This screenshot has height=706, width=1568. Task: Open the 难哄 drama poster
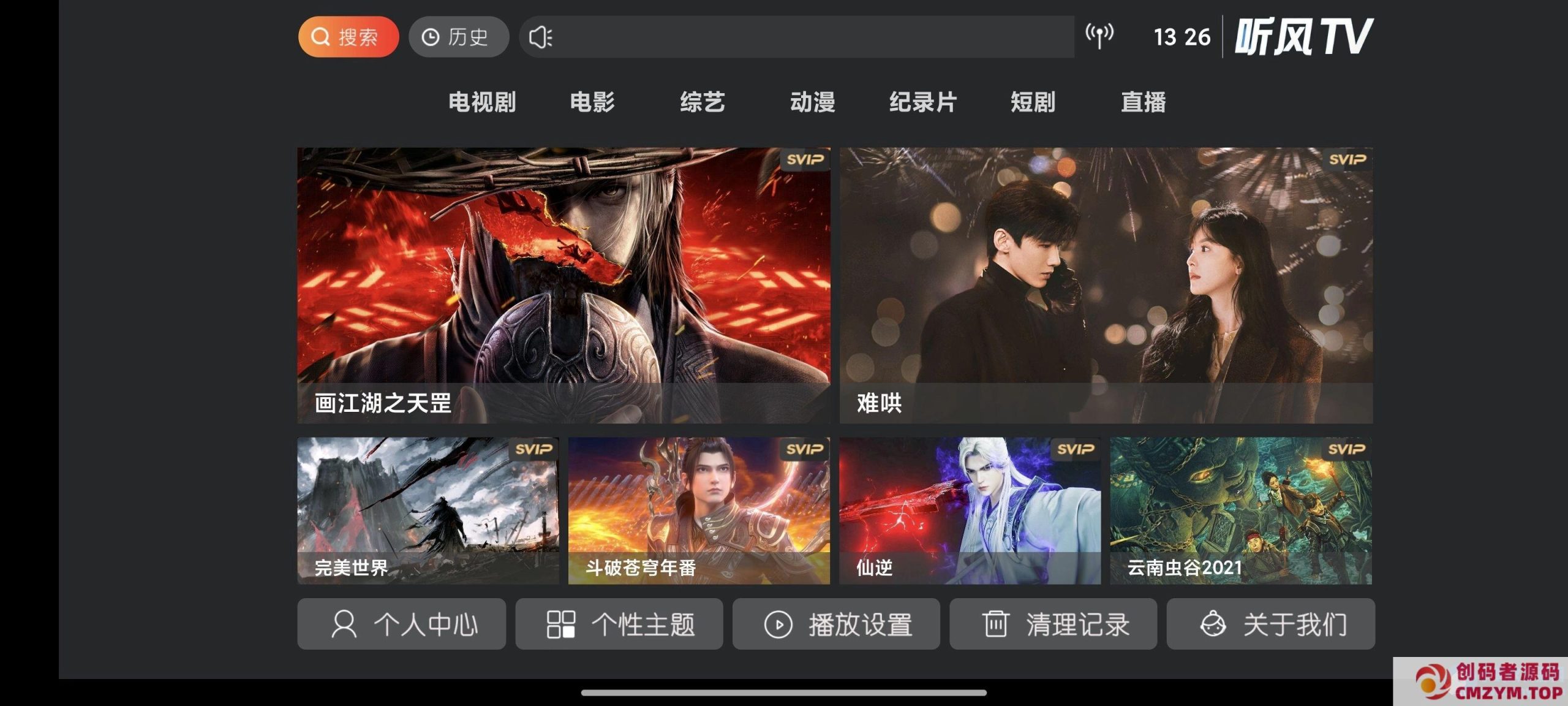pyautogui.click(x=1106, y=285)
